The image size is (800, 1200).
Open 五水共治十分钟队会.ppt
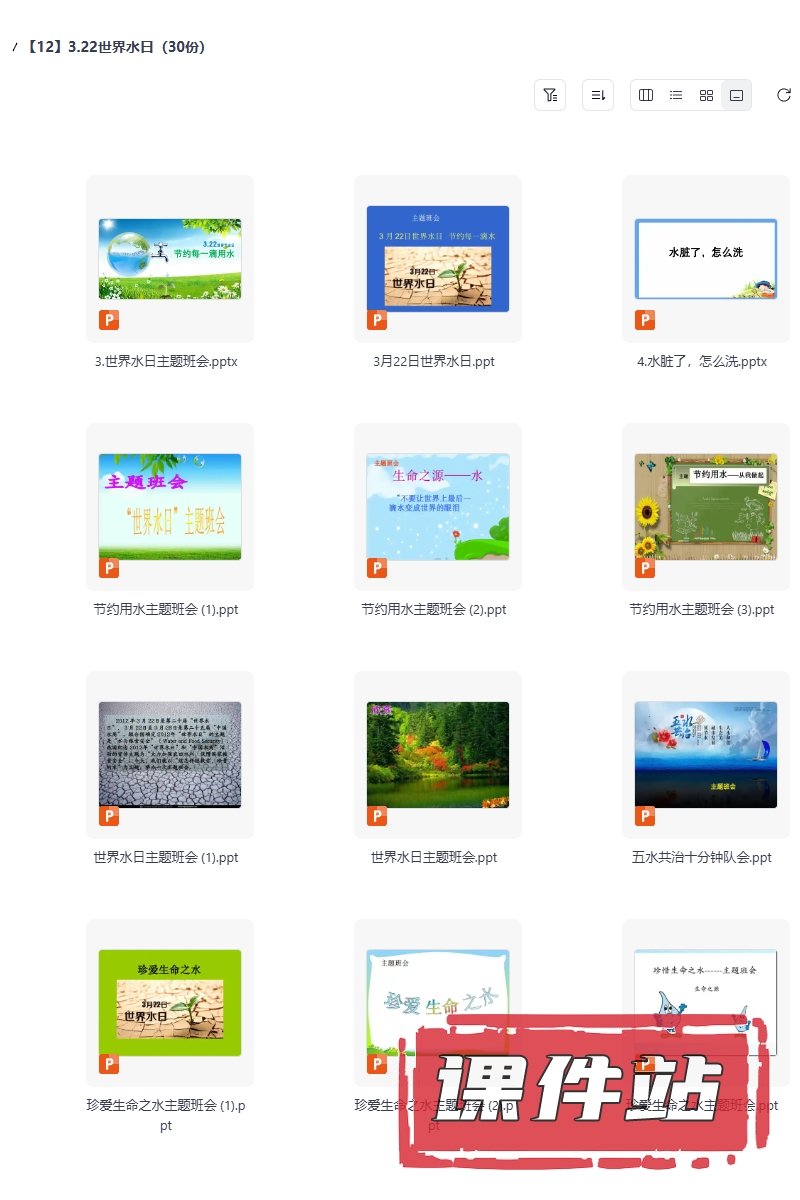(x=706, y=755)
